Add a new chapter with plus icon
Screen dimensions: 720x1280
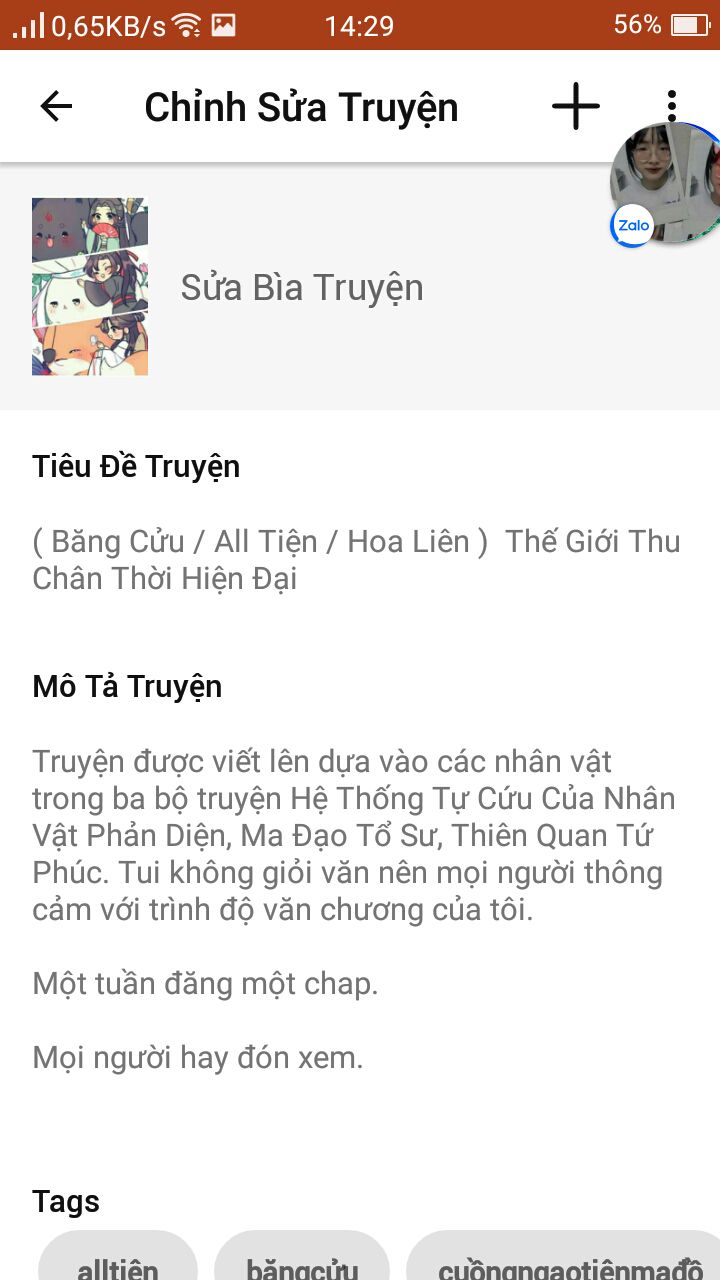point(576,106)
